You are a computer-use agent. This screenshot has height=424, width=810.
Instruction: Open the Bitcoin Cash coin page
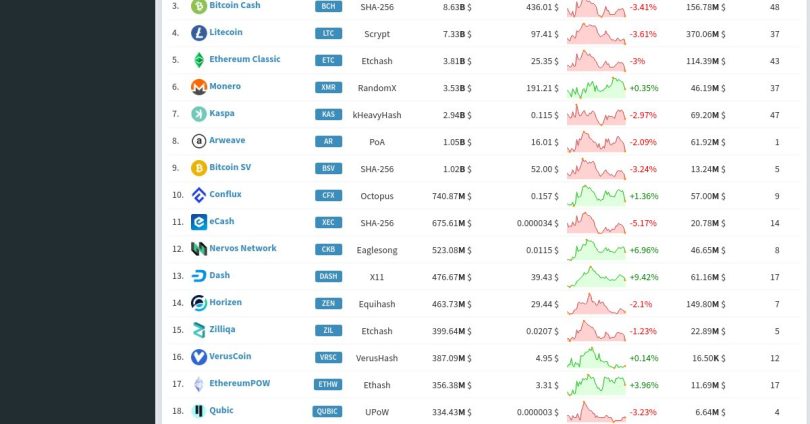pos(234,5)
